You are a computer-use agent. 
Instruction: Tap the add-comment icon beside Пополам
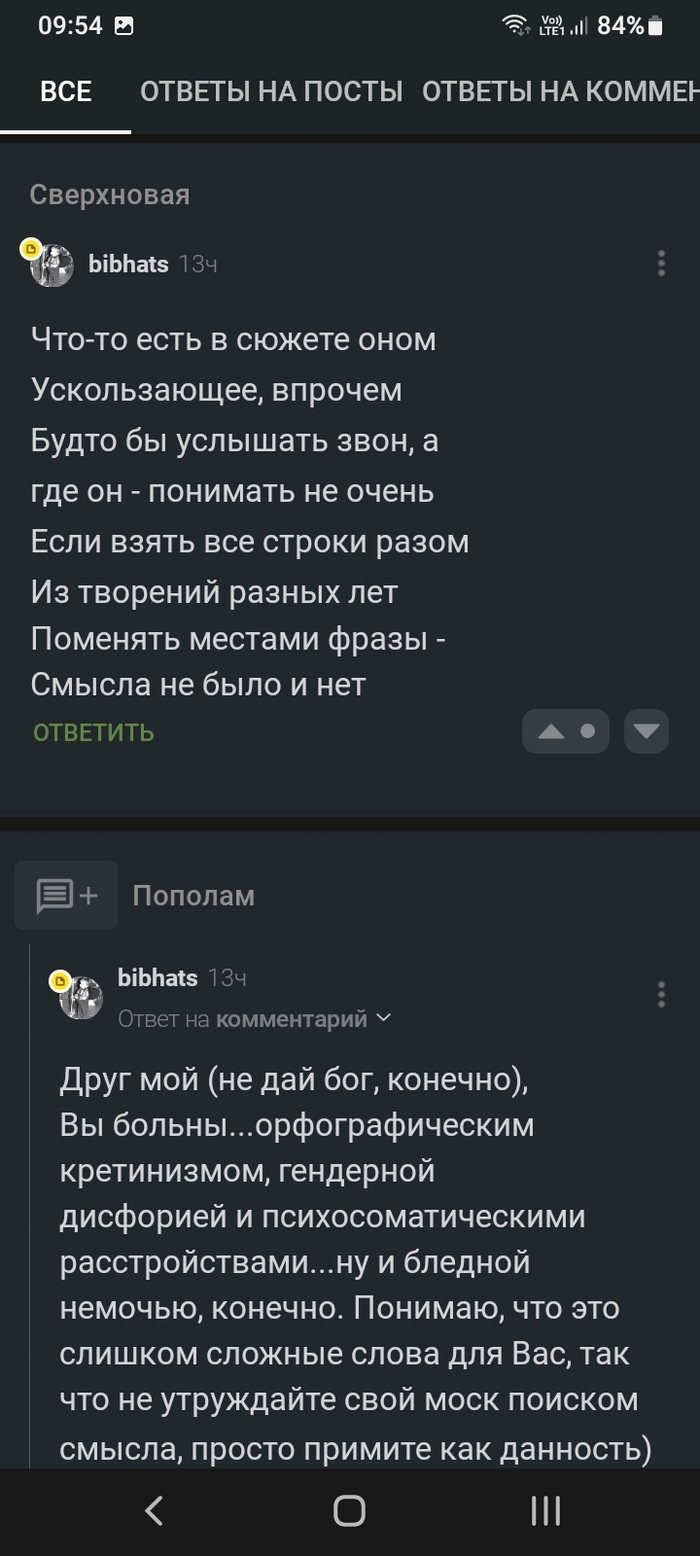[67, 895]
